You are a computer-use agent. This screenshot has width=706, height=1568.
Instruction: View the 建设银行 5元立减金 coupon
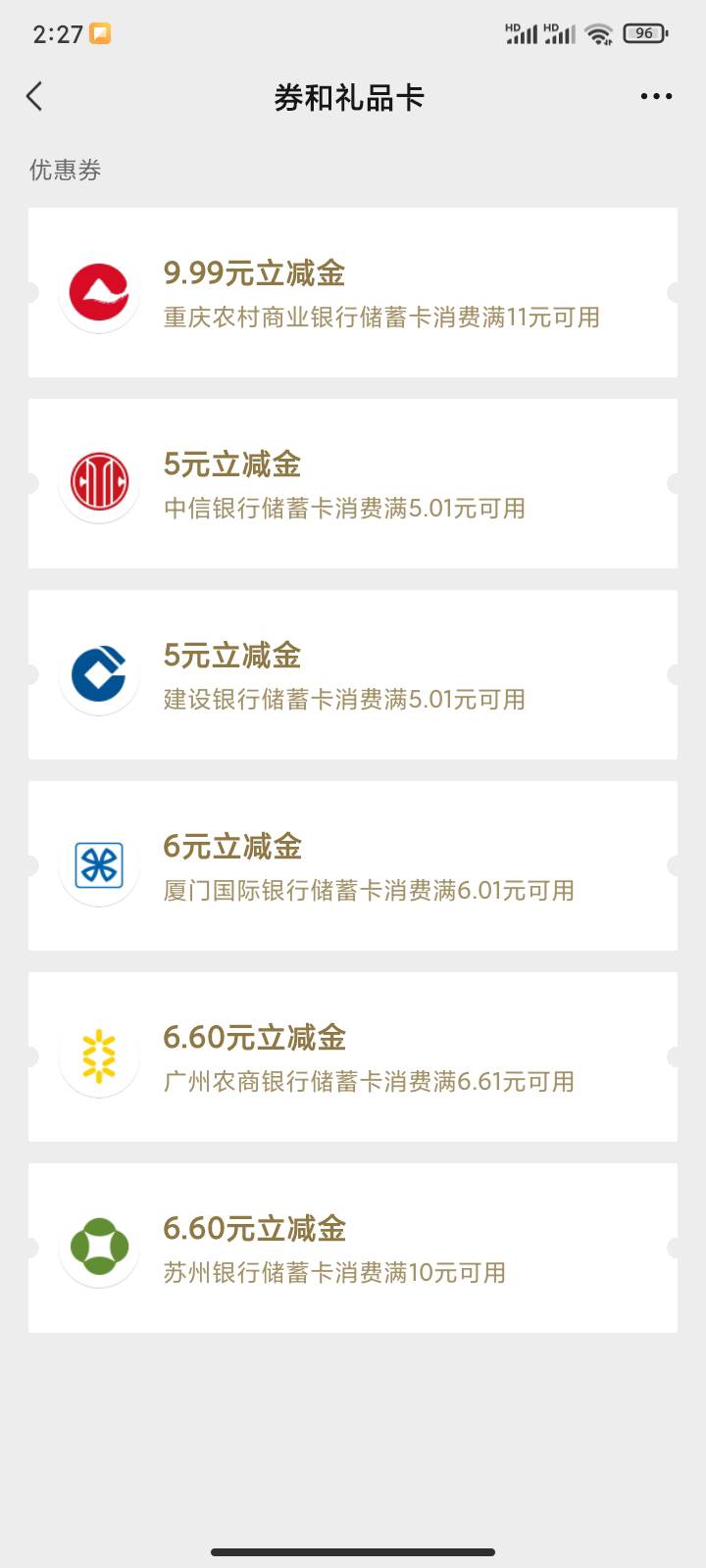(x=353, y=674)
